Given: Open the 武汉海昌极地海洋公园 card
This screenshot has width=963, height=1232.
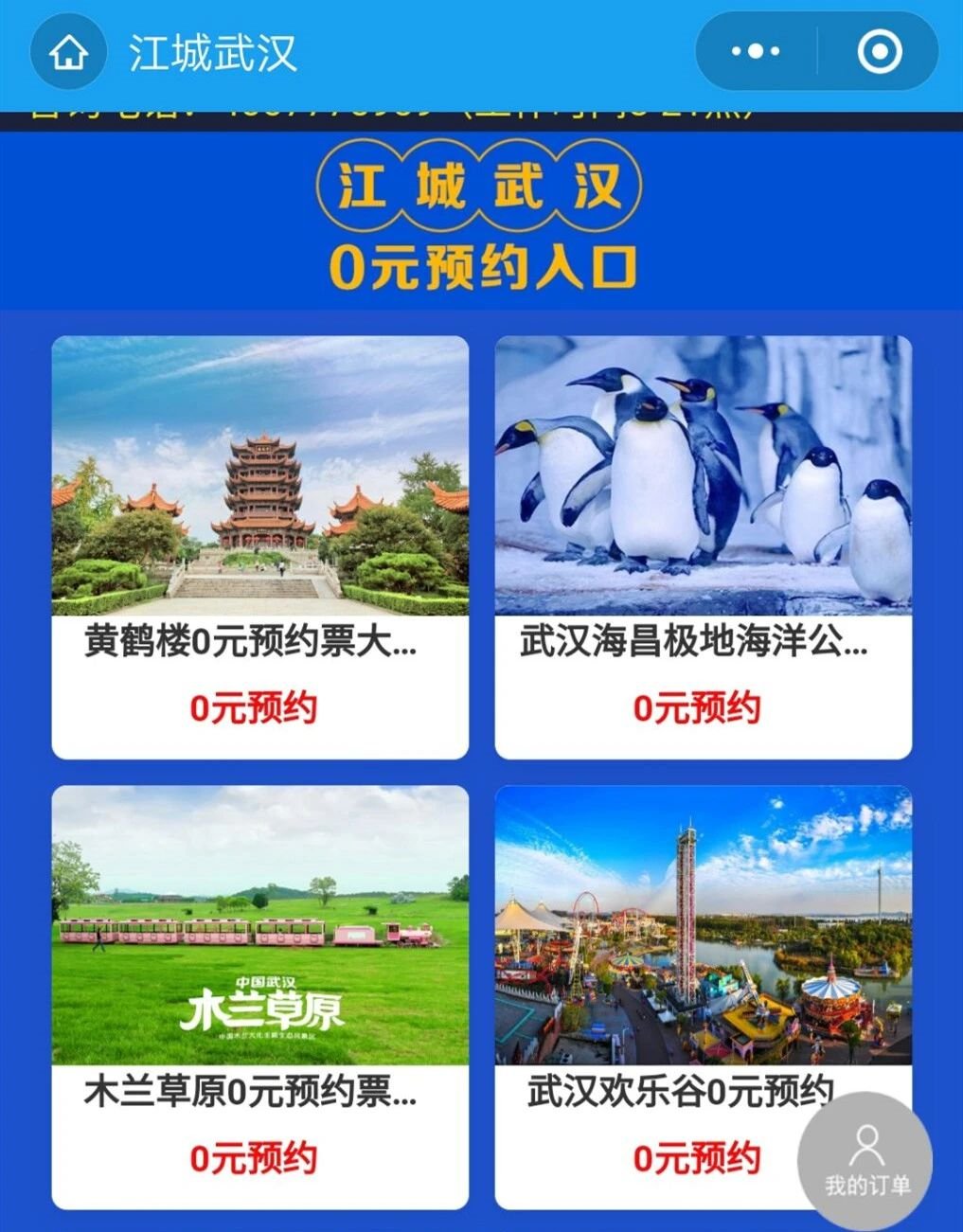Looking at the screenshot, I should (x=703, y=545).
